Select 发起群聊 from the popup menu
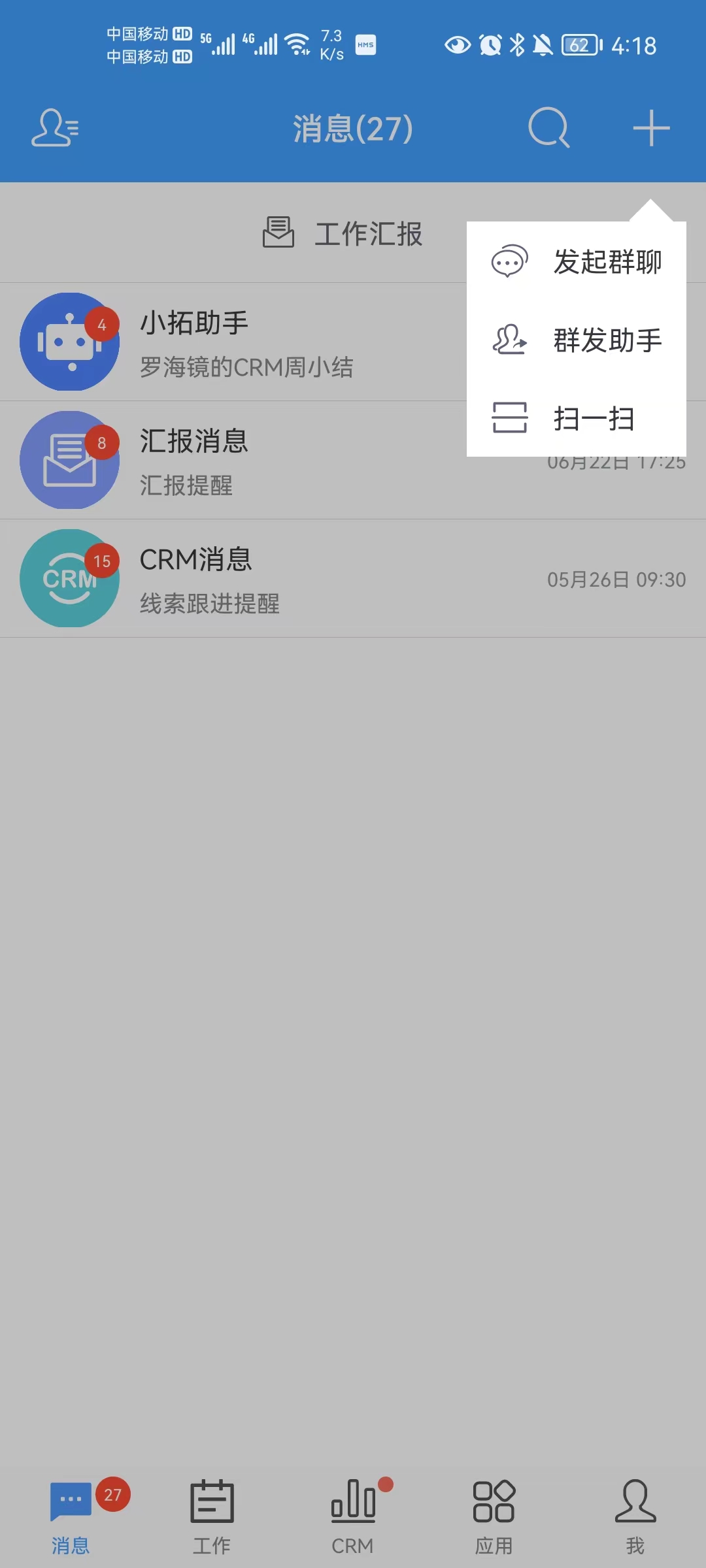Screen dimensions: 706x1568 pyautogui.click(x=576, y=262)
